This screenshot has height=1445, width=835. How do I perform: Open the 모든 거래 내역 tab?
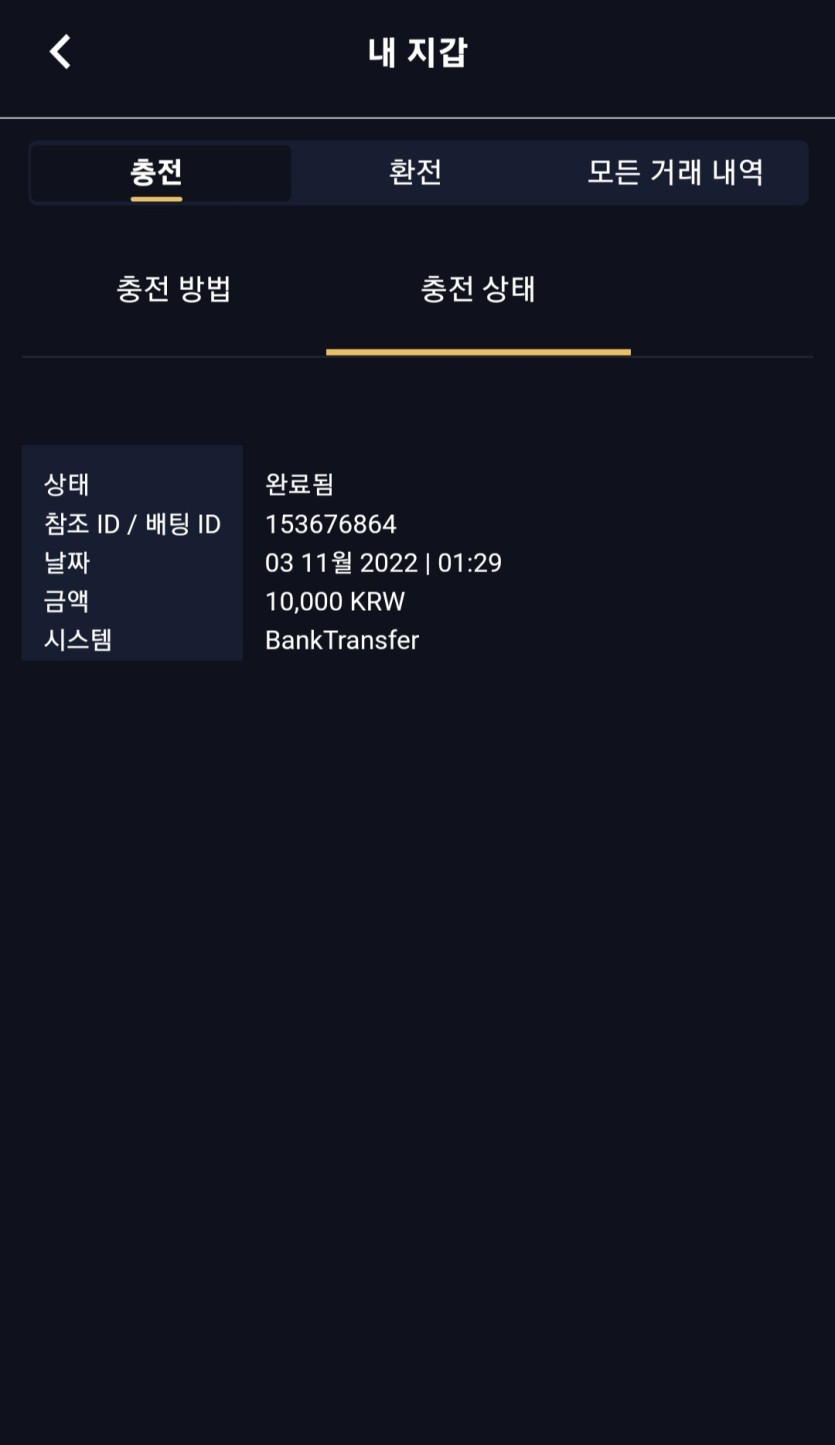(675, 172)
